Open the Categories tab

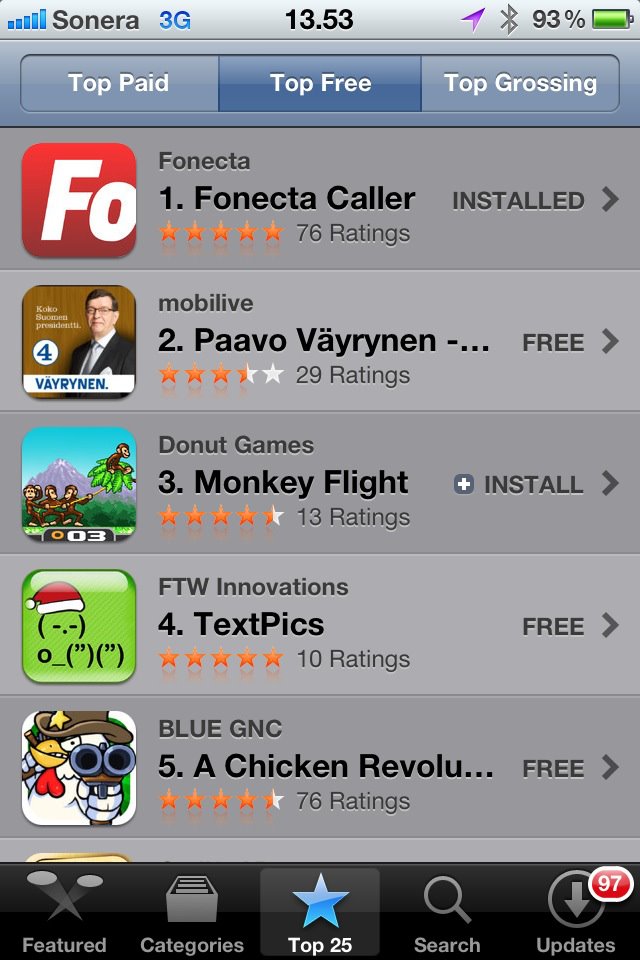click(192, 912)
